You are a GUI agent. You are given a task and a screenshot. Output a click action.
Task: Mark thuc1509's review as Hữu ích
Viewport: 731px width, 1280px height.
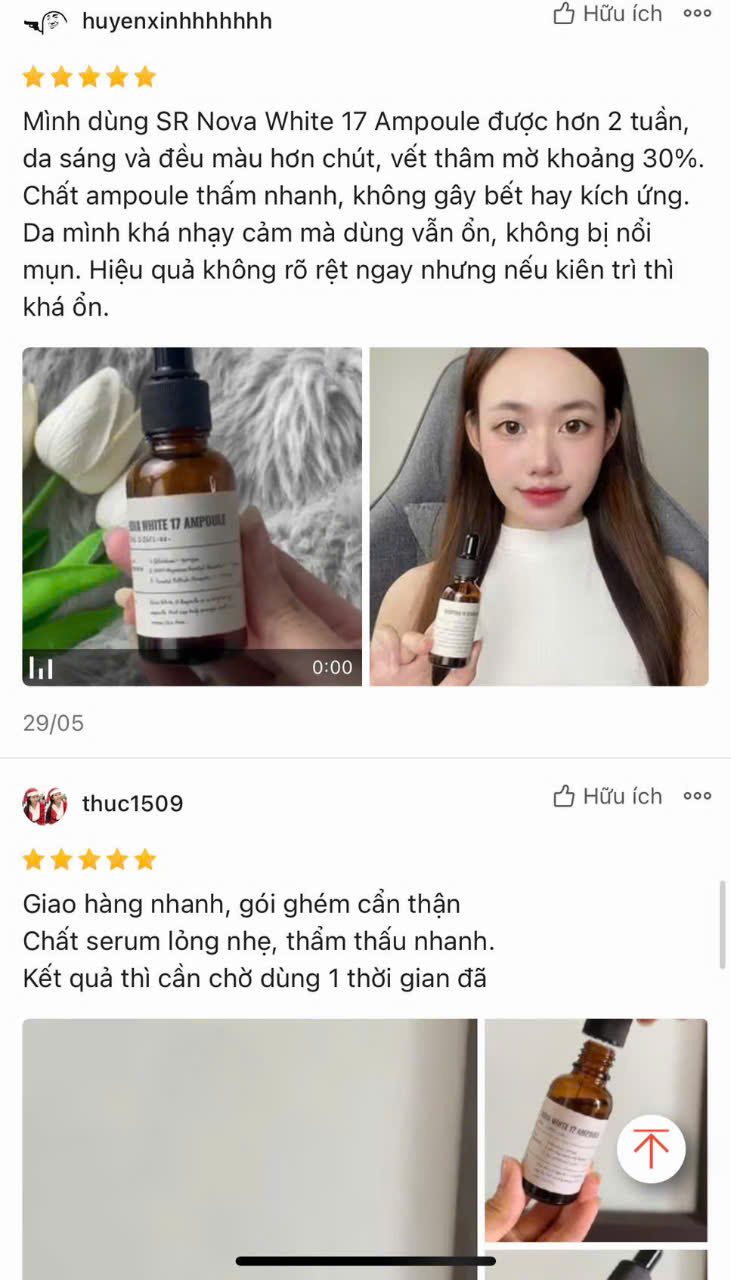pos(607,796)
